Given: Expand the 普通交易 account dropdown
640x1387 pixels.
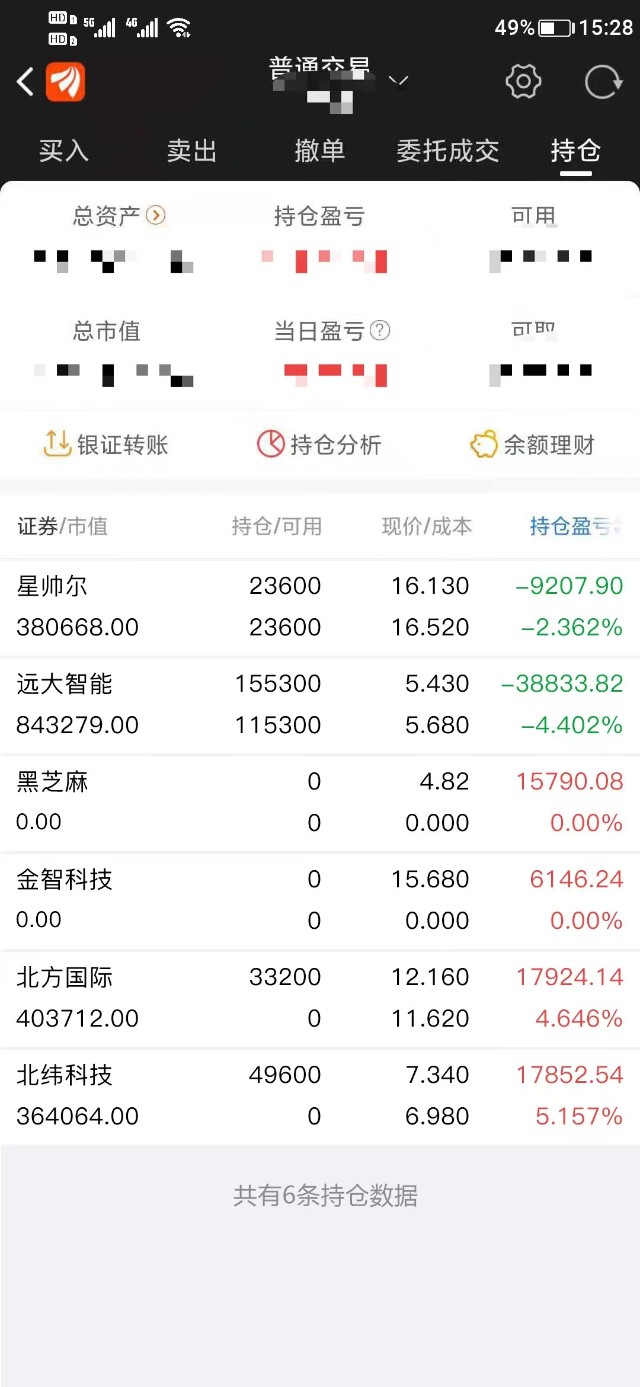Looking at the screenshot, I should (x=401, y=81).
